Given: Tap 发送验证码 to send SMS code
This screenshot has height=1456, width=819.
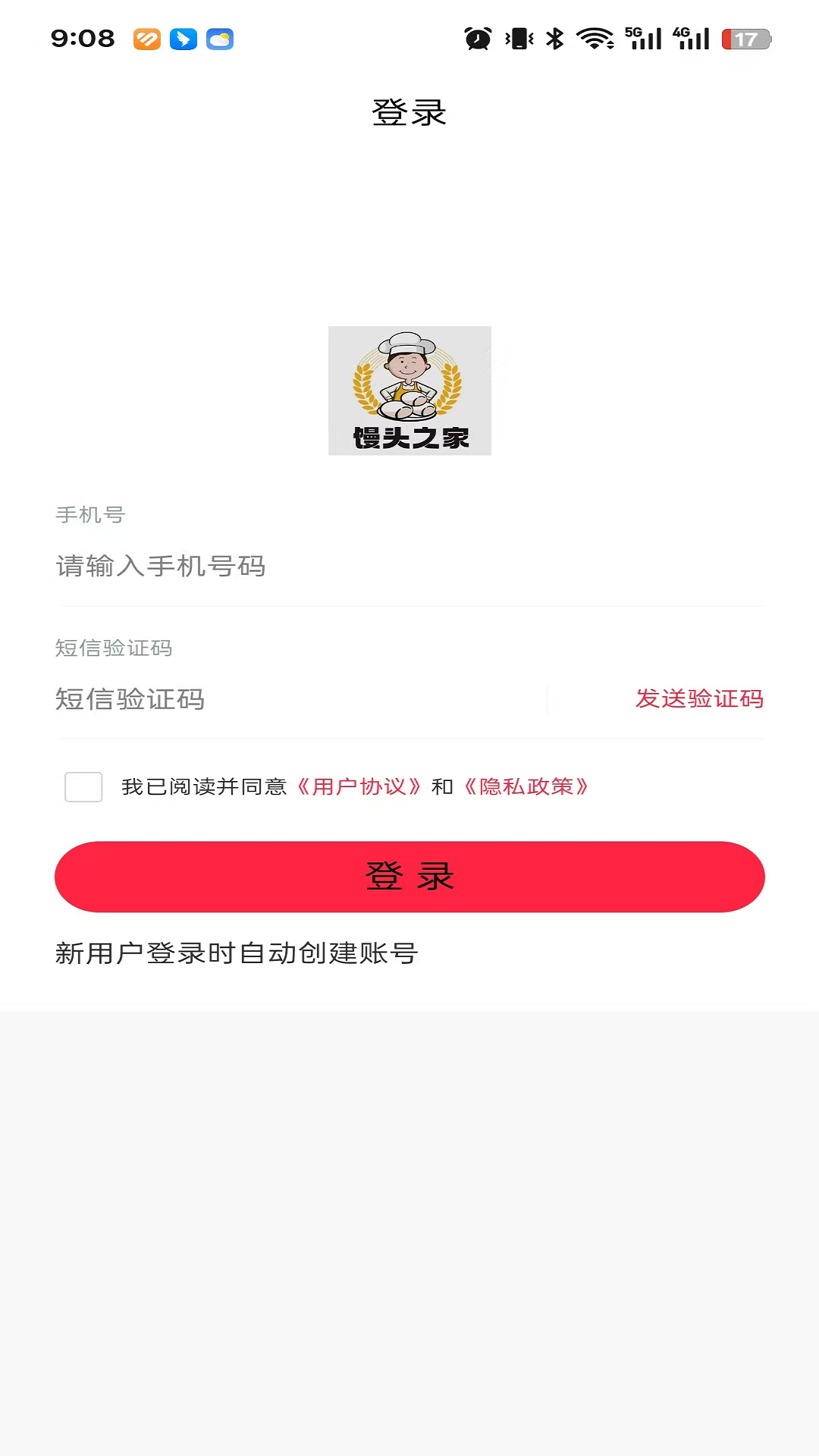Looking at the screenshot, I should [x=699, y=698].
